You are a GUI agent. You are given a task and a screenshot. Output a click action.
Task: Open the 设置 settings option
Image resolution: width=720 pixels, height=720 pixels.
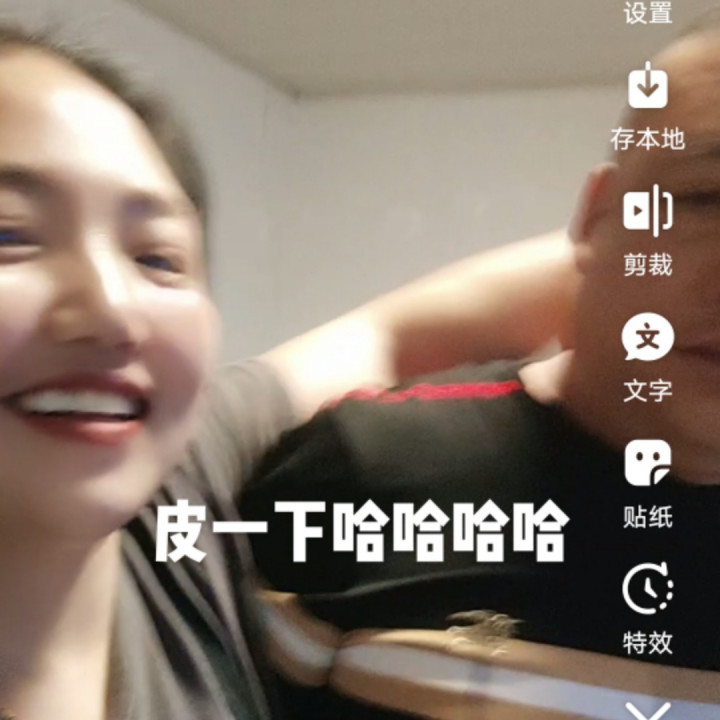(x=648, y=13)
